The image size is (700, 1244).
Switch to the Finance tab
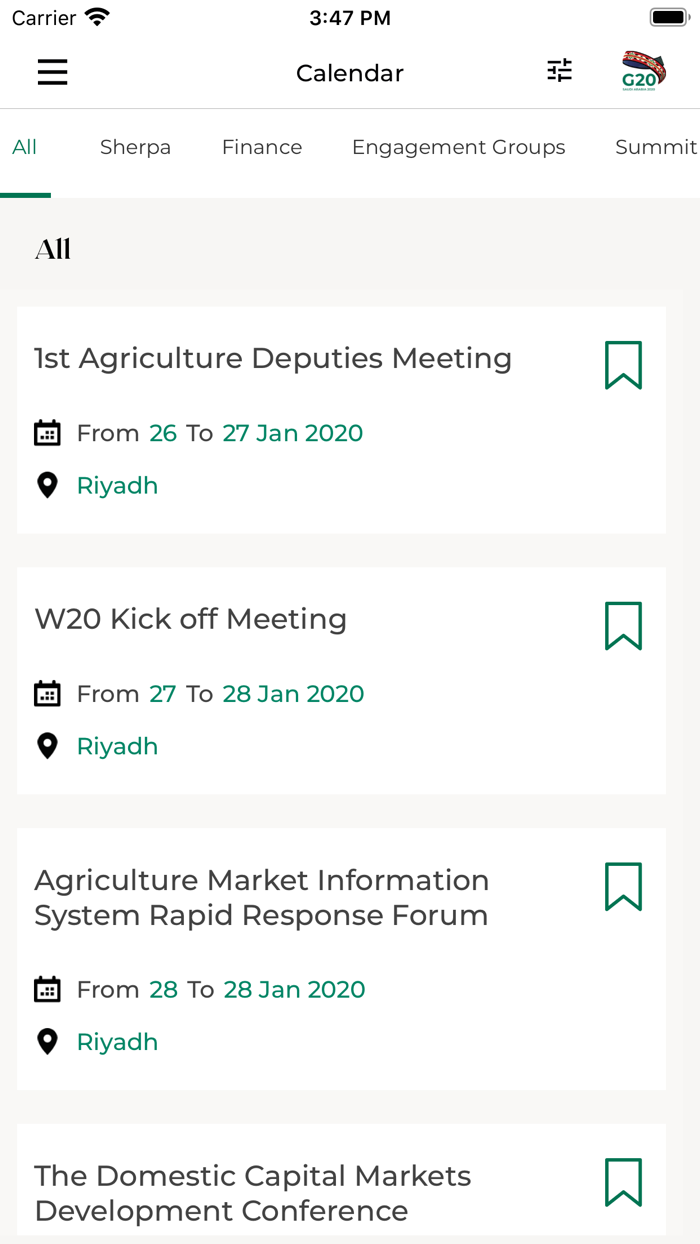point(262,147)
